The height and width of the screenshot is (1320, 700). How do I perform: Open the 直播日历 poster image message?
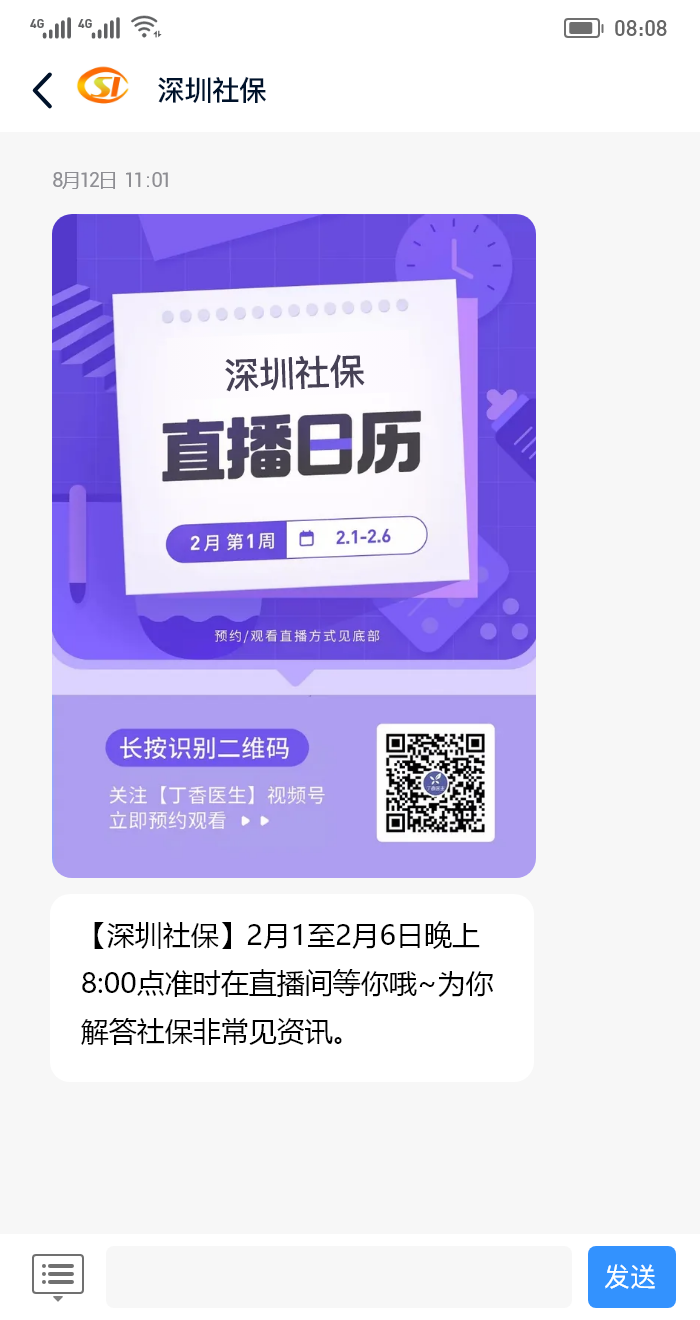[293, 545]
